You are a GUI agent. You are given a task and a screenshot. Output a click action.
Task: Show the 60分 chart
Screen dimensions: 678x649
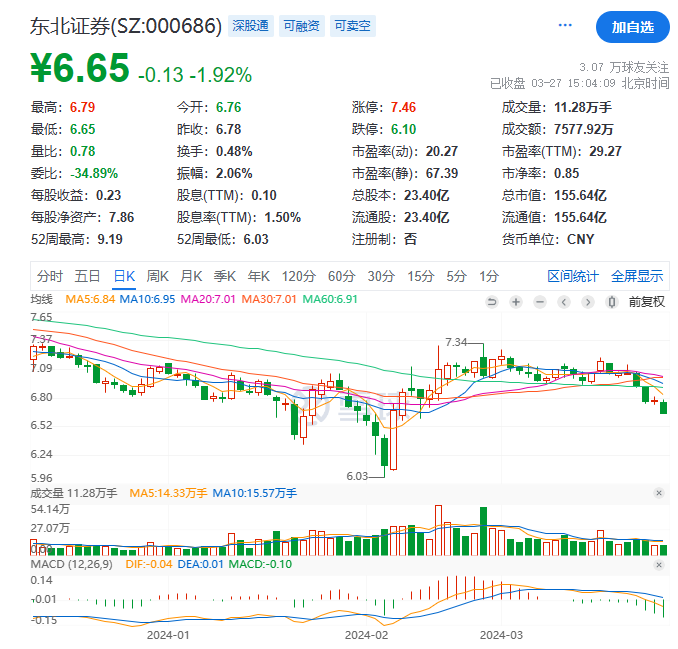[342, 276]
